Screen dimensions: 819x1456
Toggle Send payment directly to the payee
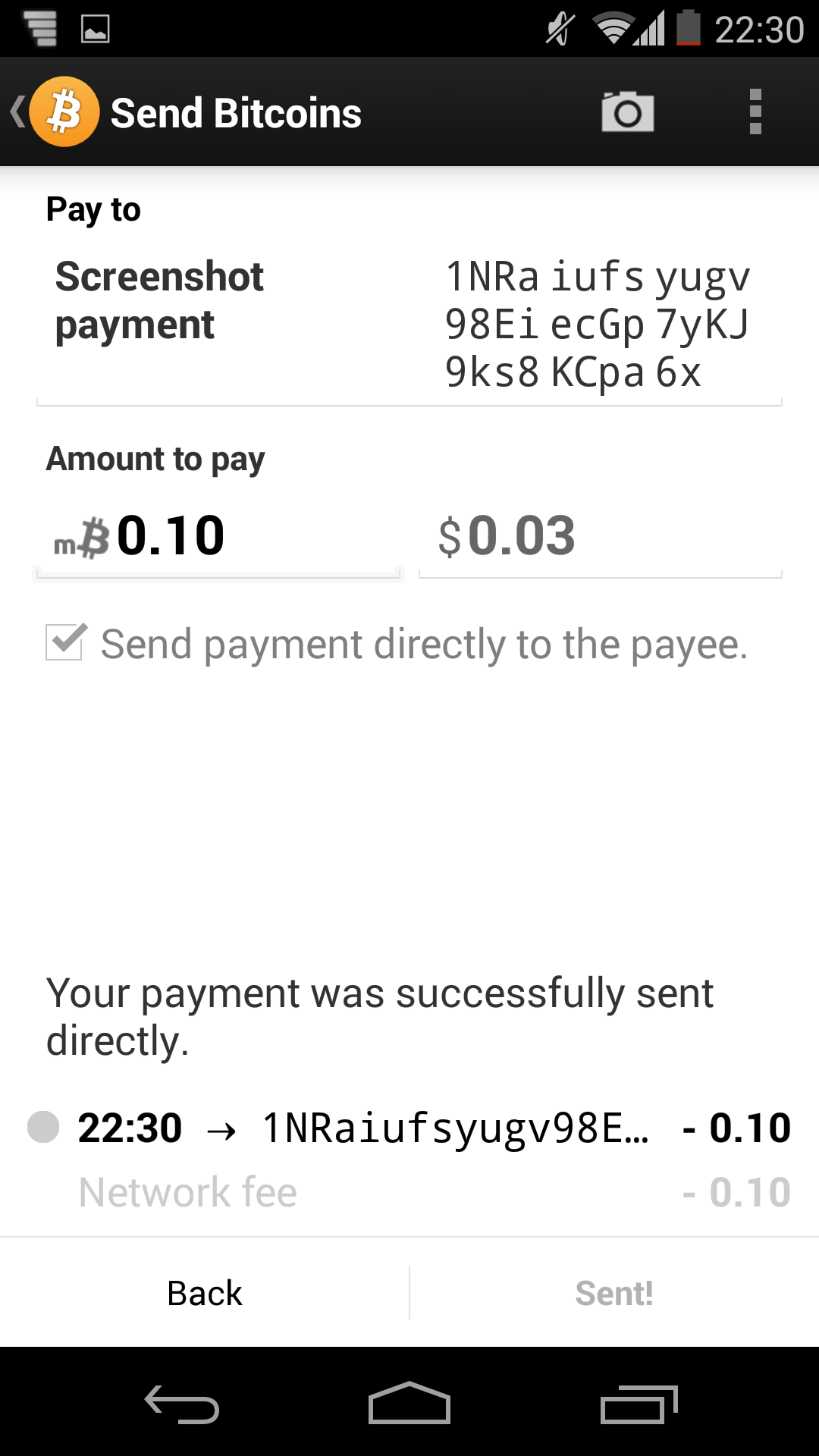[396, 644]
